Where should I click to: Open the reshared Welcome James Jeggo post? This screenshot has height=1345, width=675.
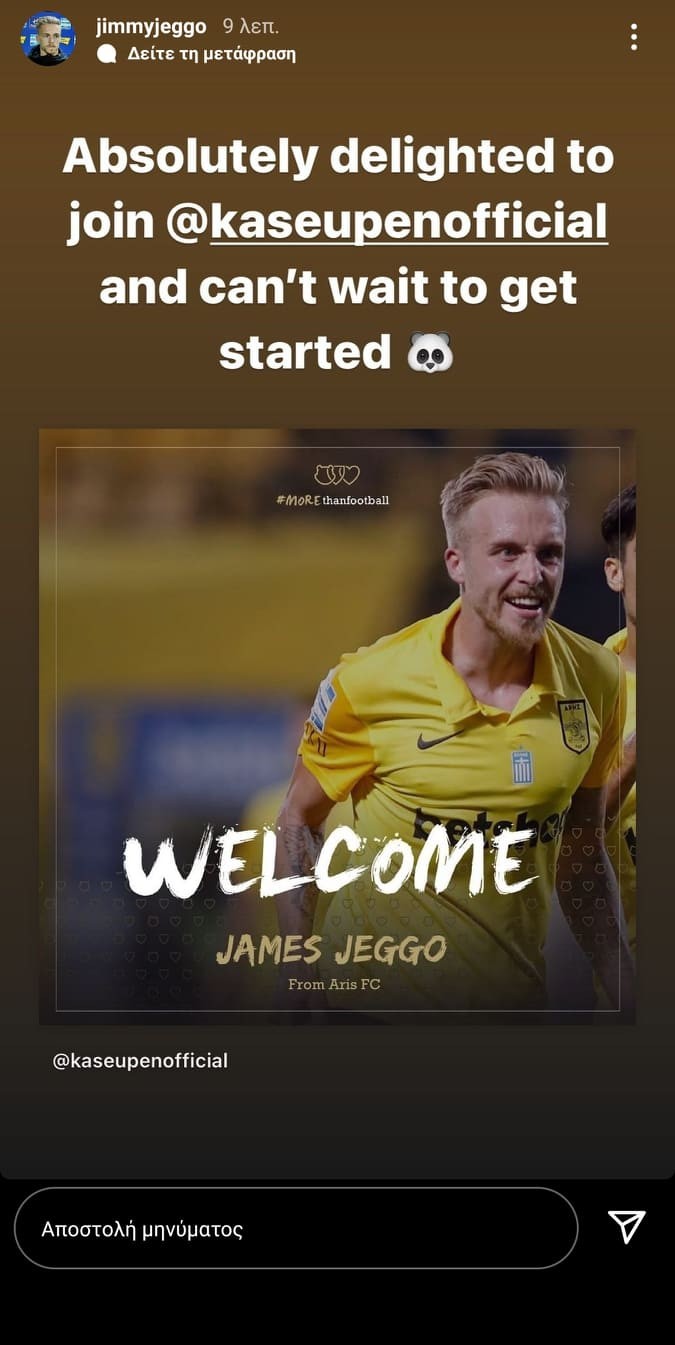click(x=337, y=726)
